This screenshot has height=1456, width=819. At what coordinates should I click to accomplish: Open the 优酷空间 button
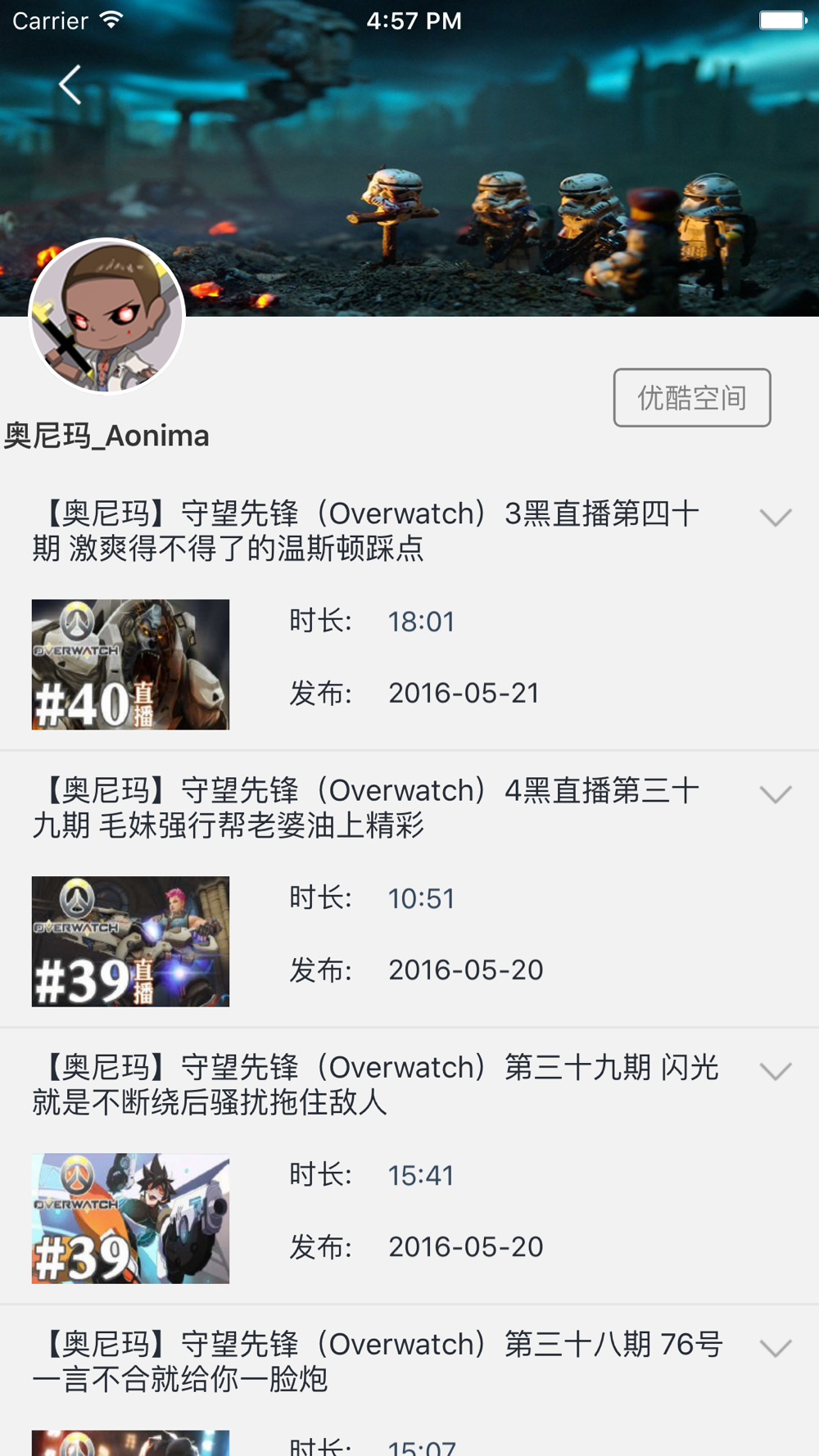pyautogui.click(x=692, y=397)
